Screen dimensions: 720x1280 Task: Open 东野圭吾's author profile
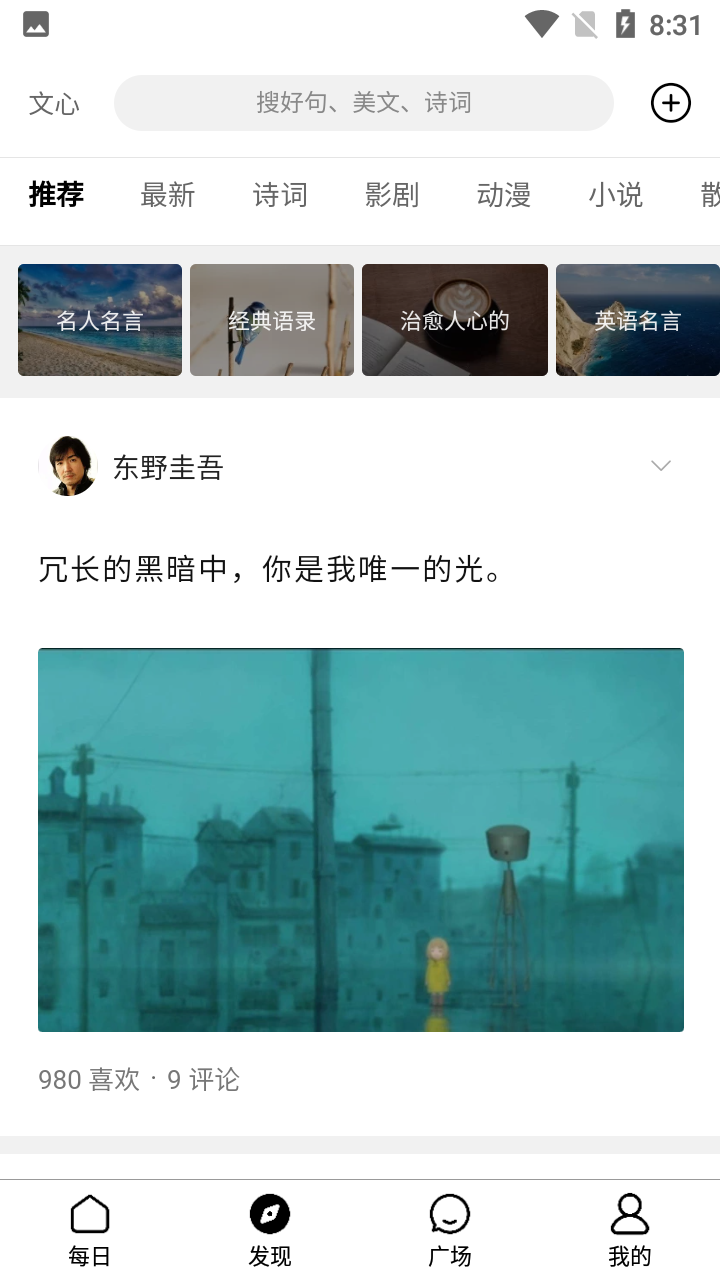pyautogui.click(x=168, y=467)
